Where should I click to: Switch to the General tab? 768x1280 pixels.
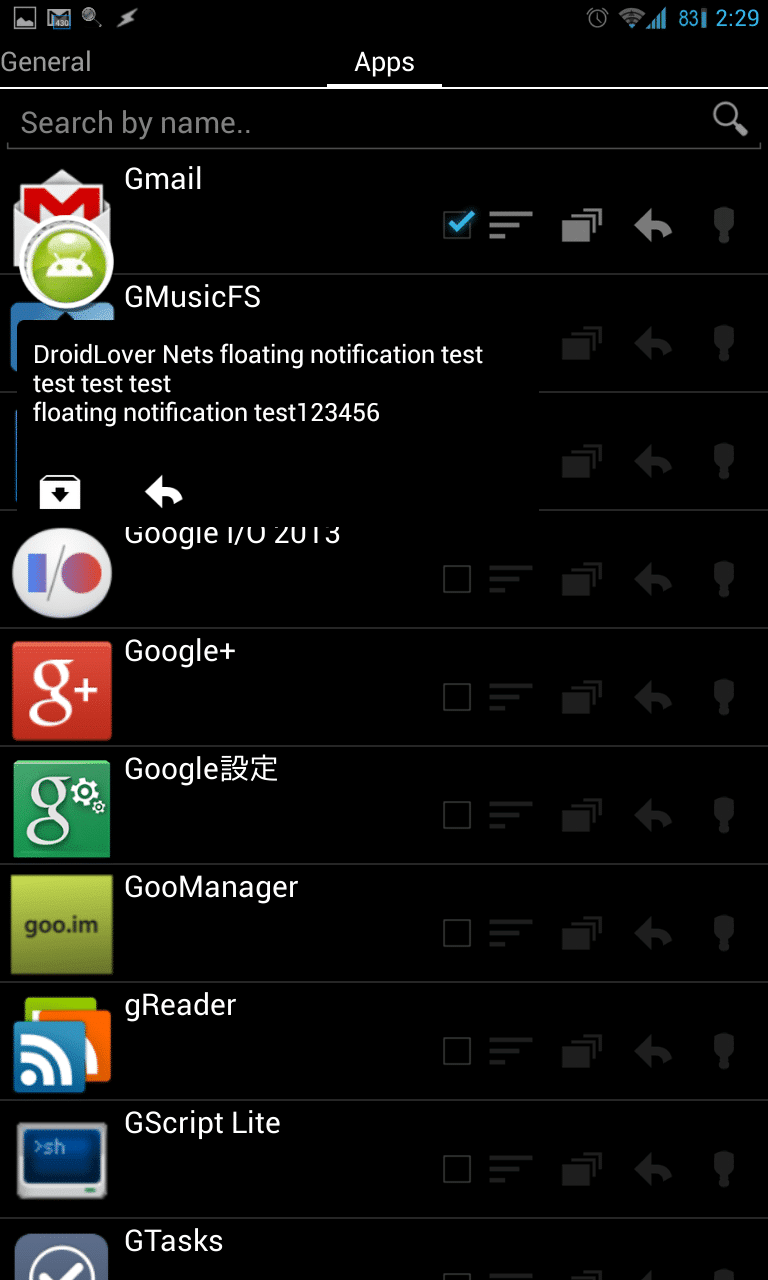point(46,62)
